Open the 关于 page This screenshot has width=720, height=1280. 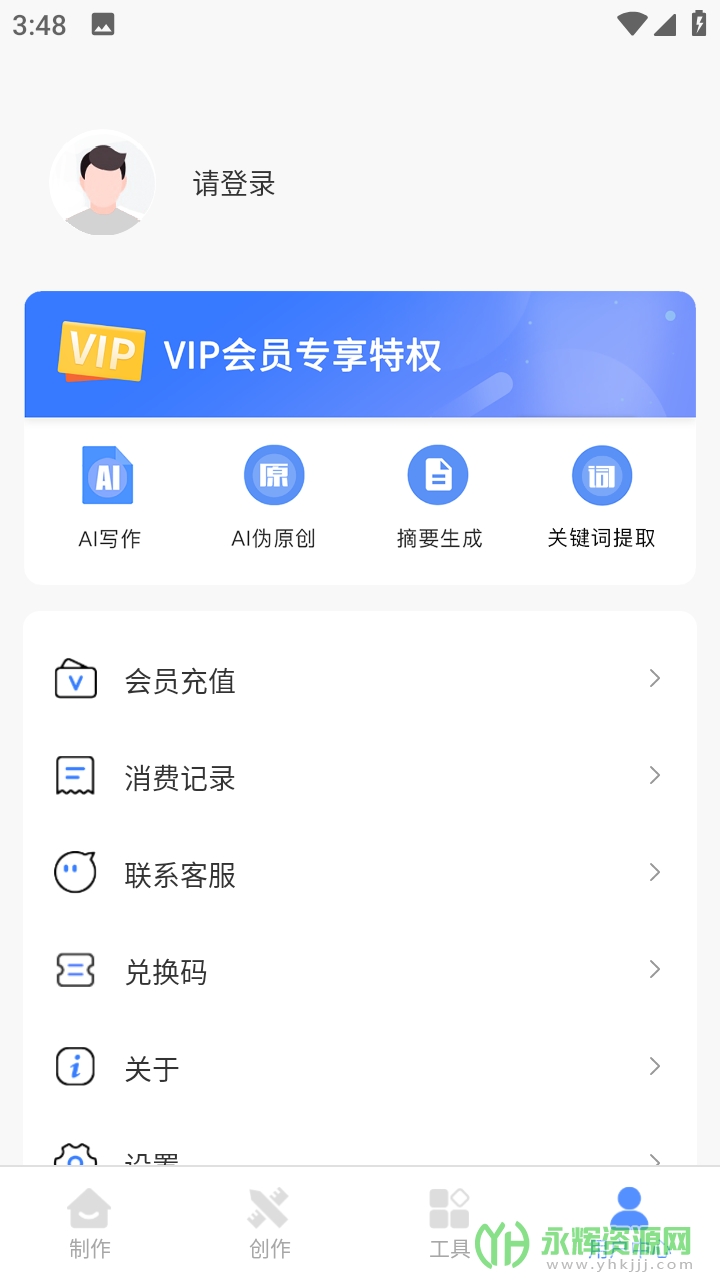click(360, 1068)
